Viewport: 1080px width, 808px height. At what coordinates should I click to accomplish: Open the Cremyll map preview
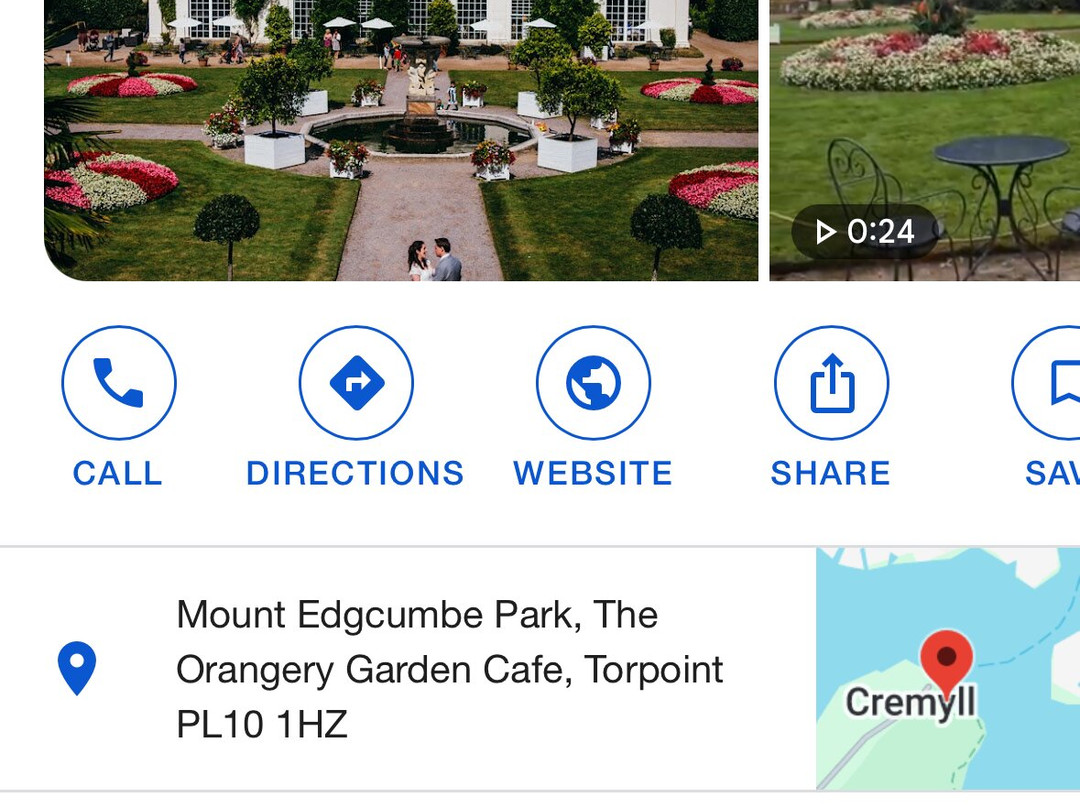pyautogui.click(x=947, y=669)
